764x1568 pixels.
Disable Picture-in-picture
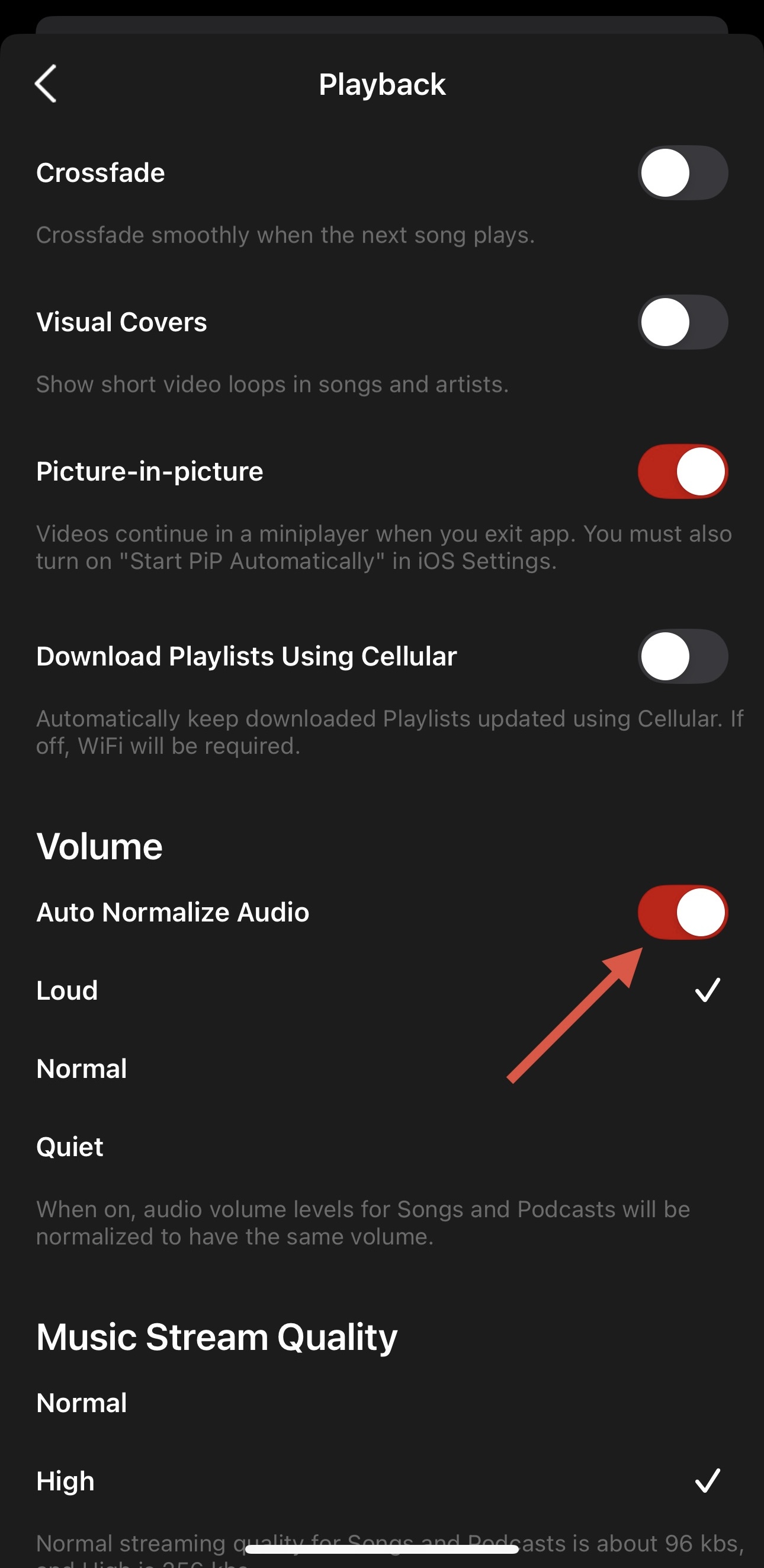[x=682, y=473]
